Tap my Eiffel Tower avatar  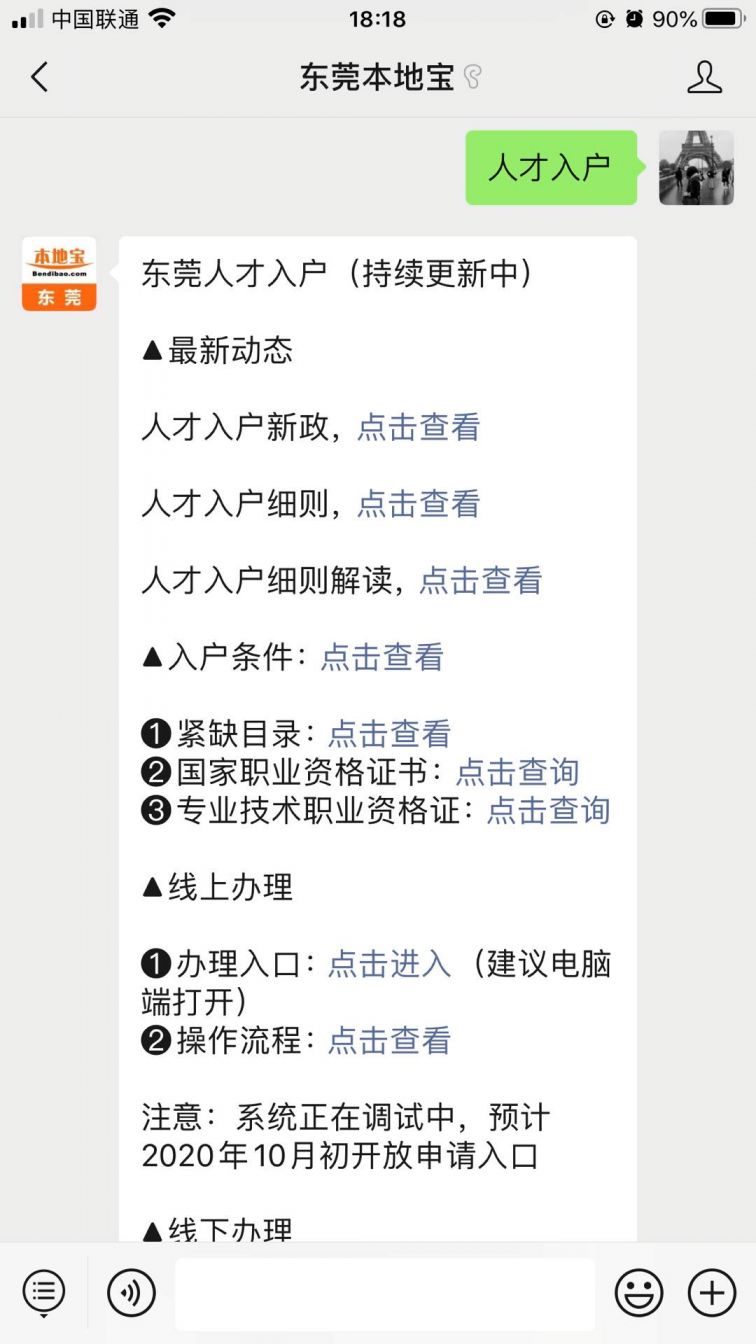tap(696, 168)
